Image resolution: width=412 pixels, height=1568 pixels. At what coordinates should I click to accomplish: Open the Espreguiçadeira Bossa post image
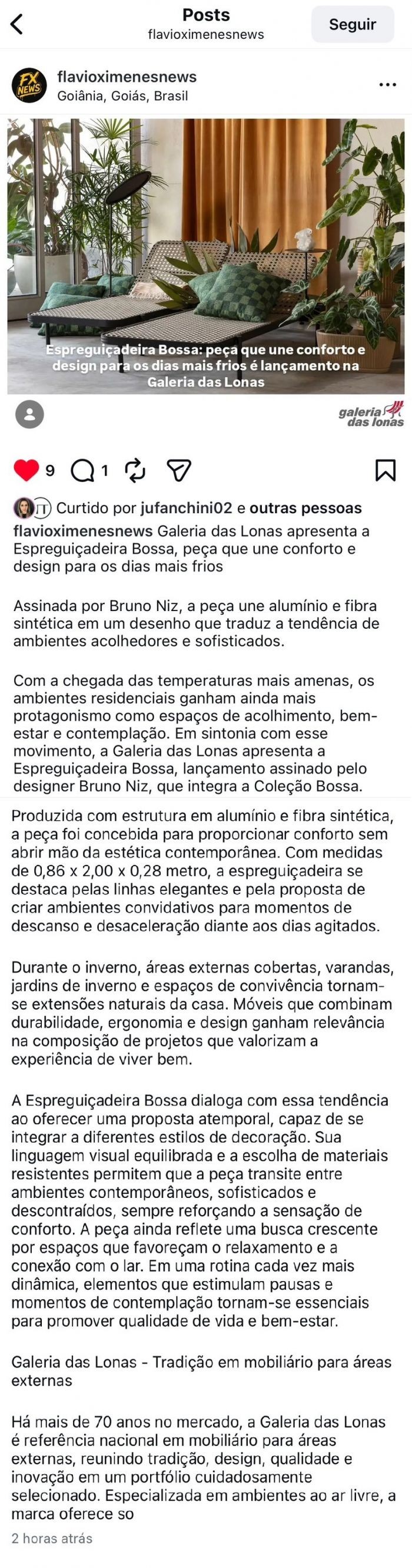(x=206, y=256)
